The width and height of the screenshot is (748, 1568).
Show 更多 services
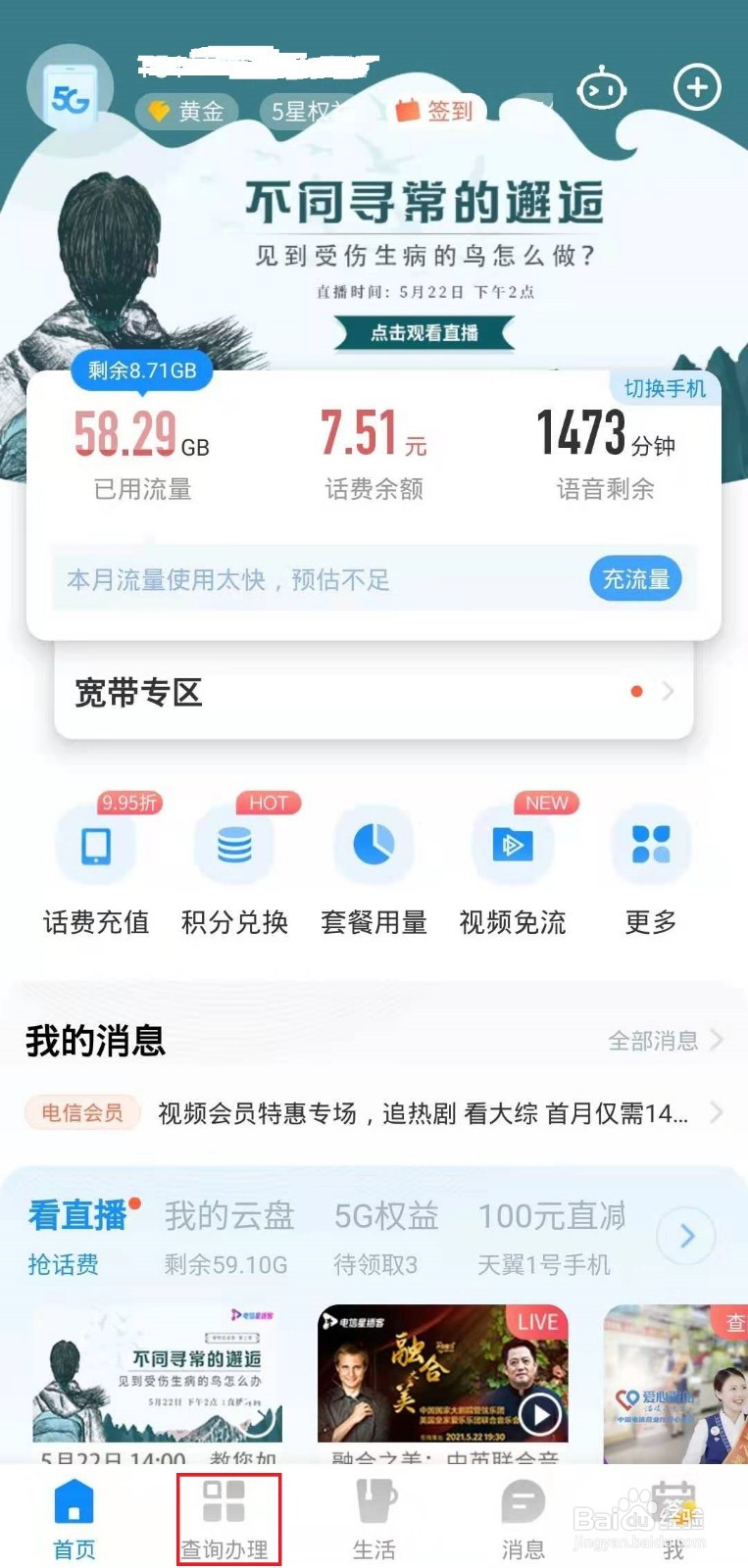click(651, 868)
